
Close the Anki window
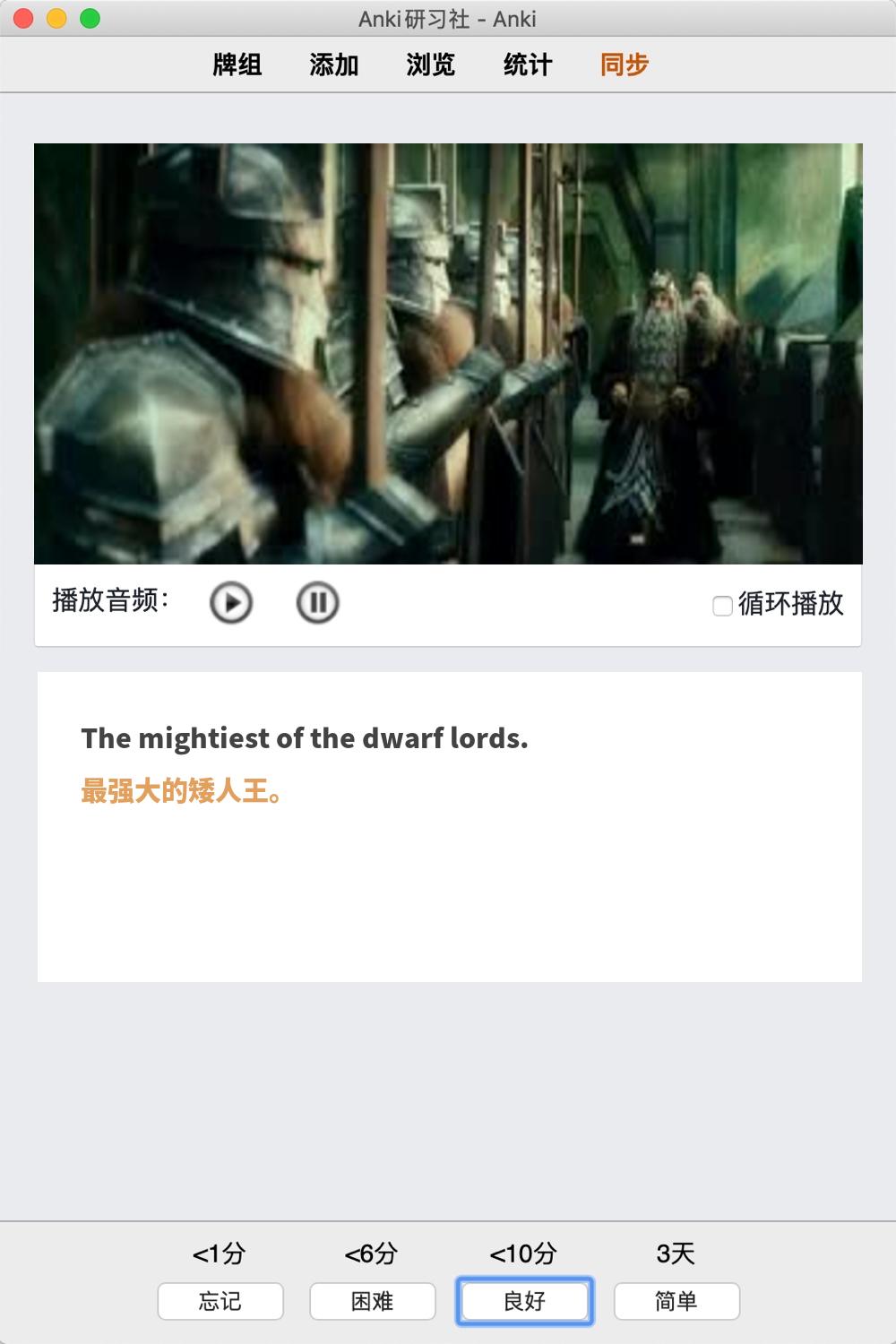tap(24, 19)
